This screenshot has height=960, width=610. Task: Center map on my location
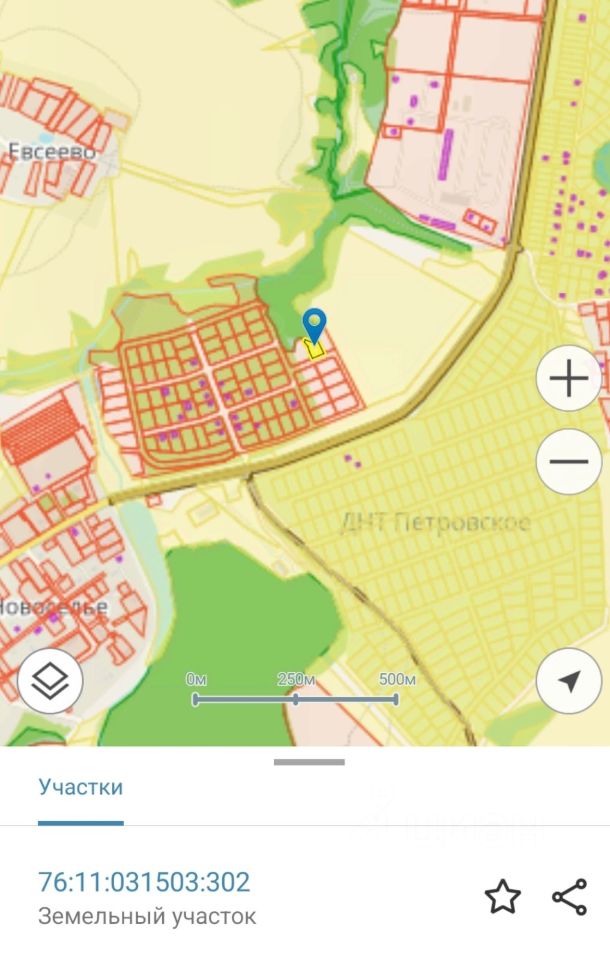tap(568, 682)
